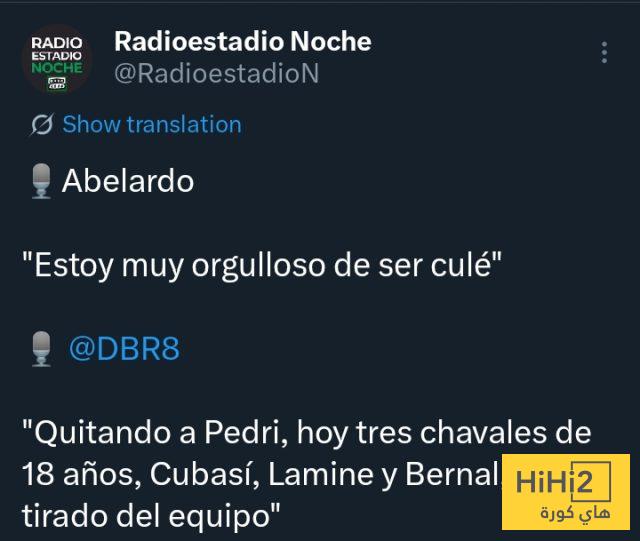Open the tweet's three-dot overflow menu
This screenshot has width=640, height=541.
[x=604, y=53]
